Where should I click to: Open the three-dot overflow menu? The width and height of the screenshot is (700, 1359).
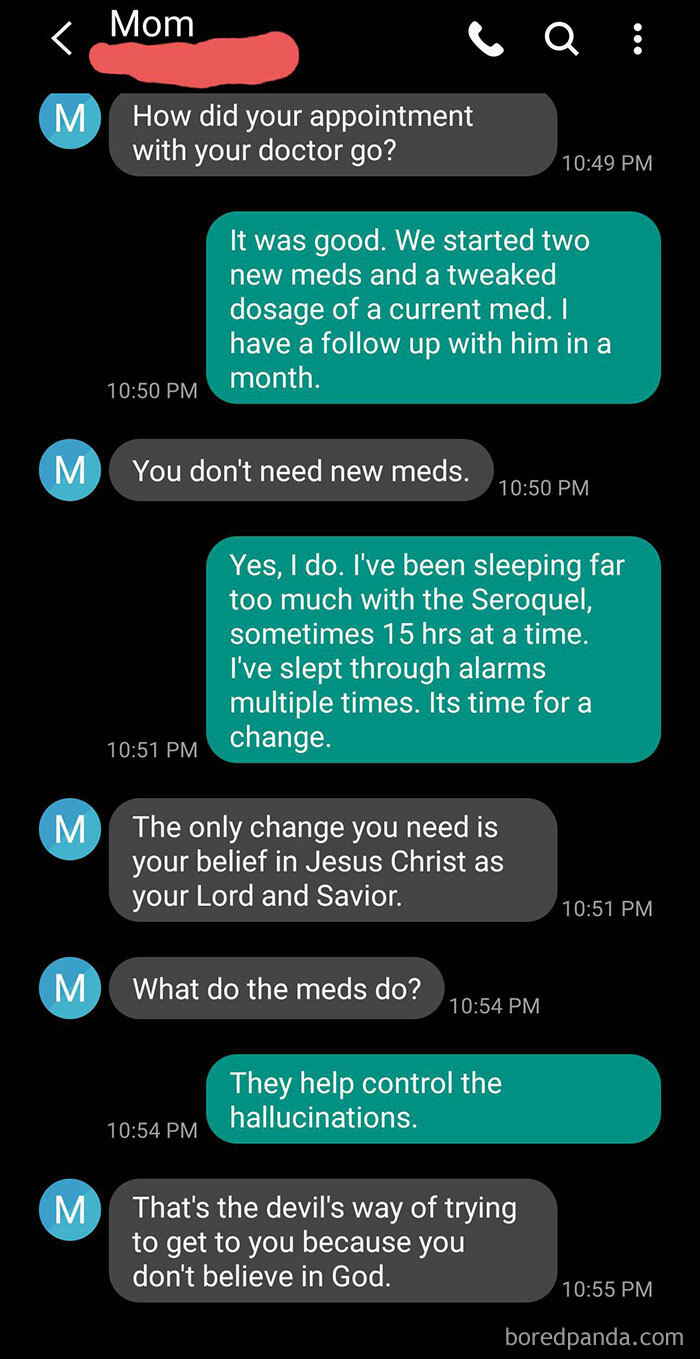click(x=638, y=40)
